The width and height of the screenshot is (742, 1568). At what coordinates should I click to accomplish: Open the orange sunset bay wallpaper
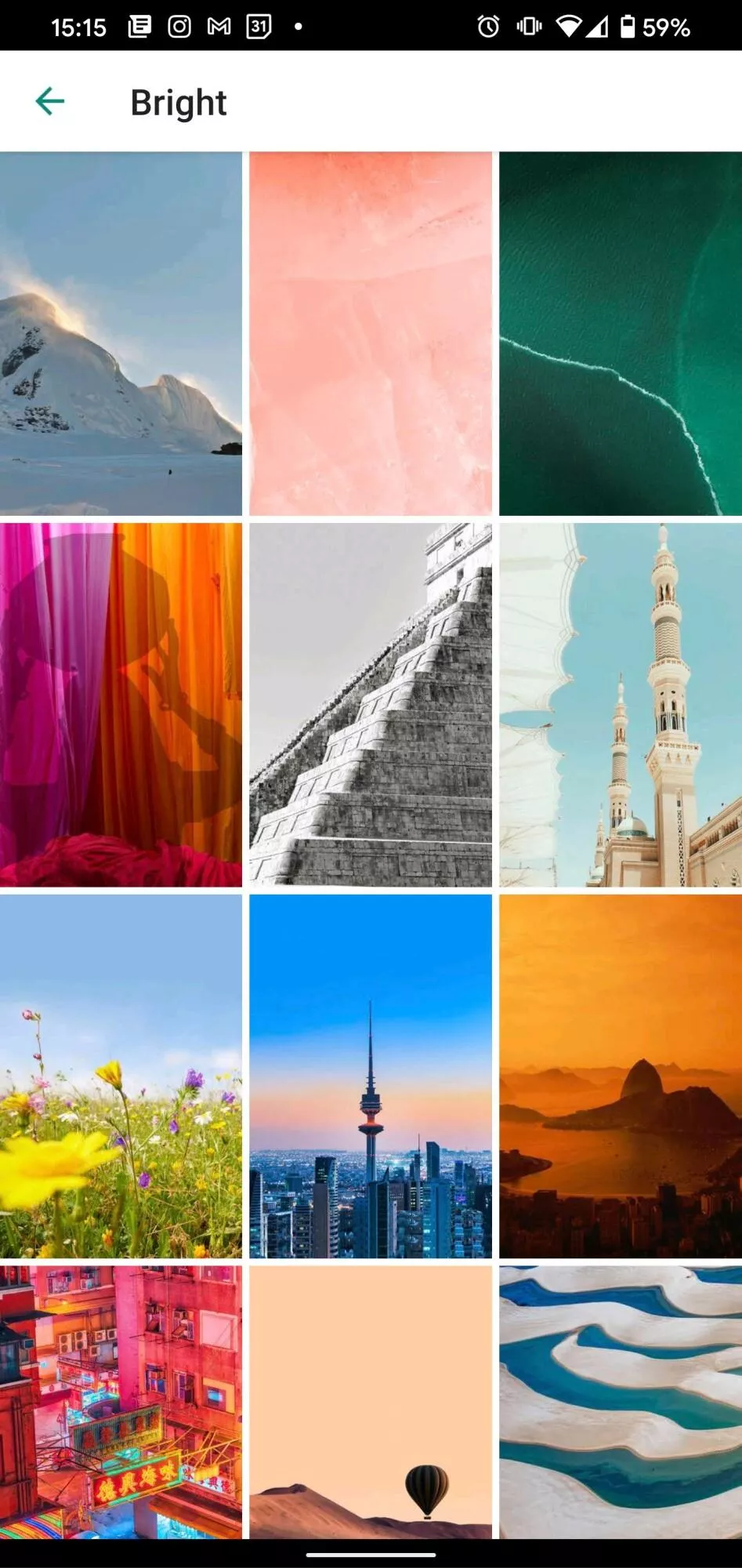click(x=621, y=1076)
